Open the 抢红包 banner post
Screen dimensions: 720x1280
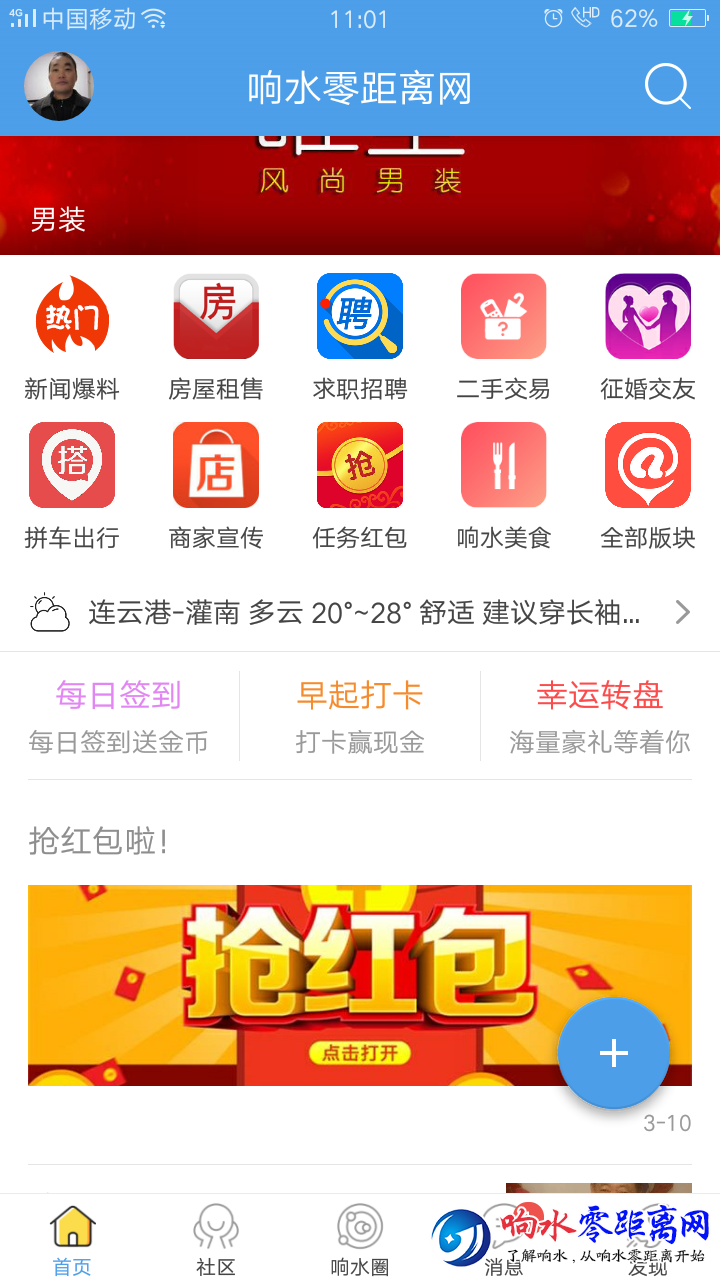click(300, 985)
